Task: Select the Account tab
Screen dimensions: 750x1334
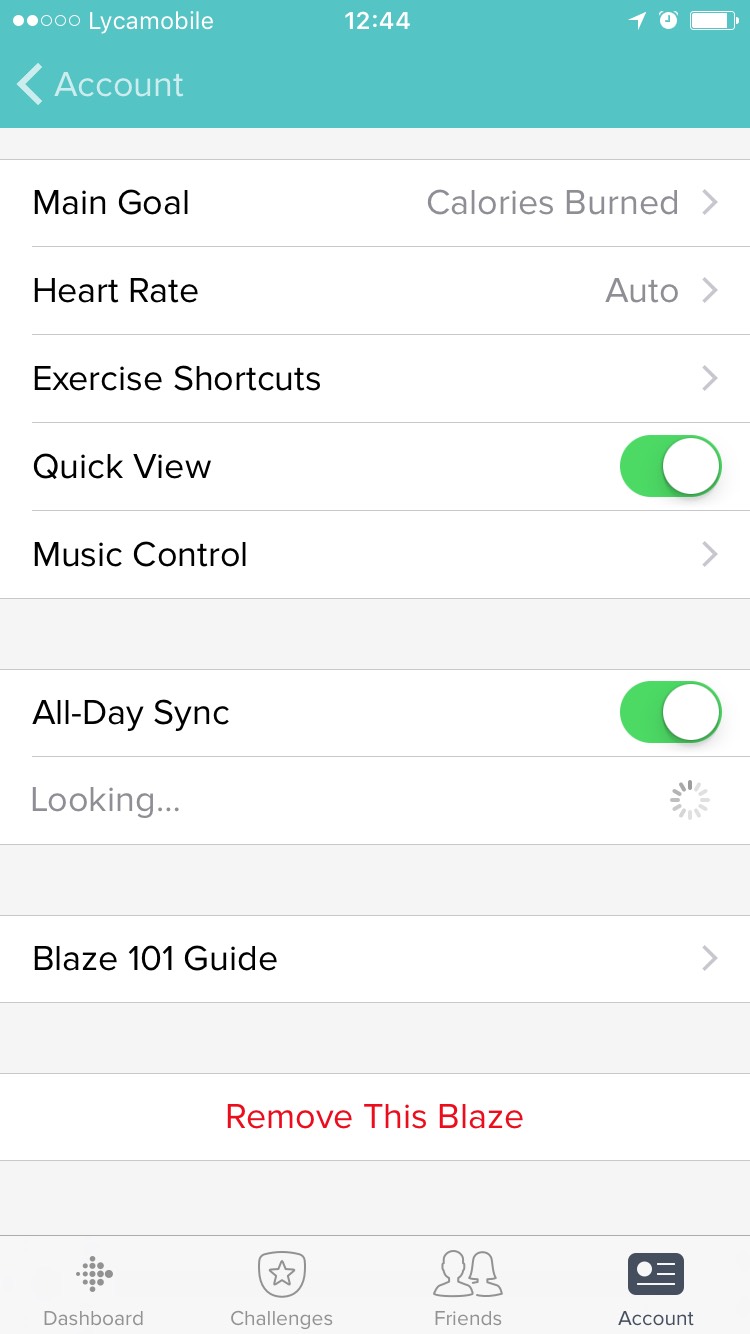Action: click(656, 1288)
